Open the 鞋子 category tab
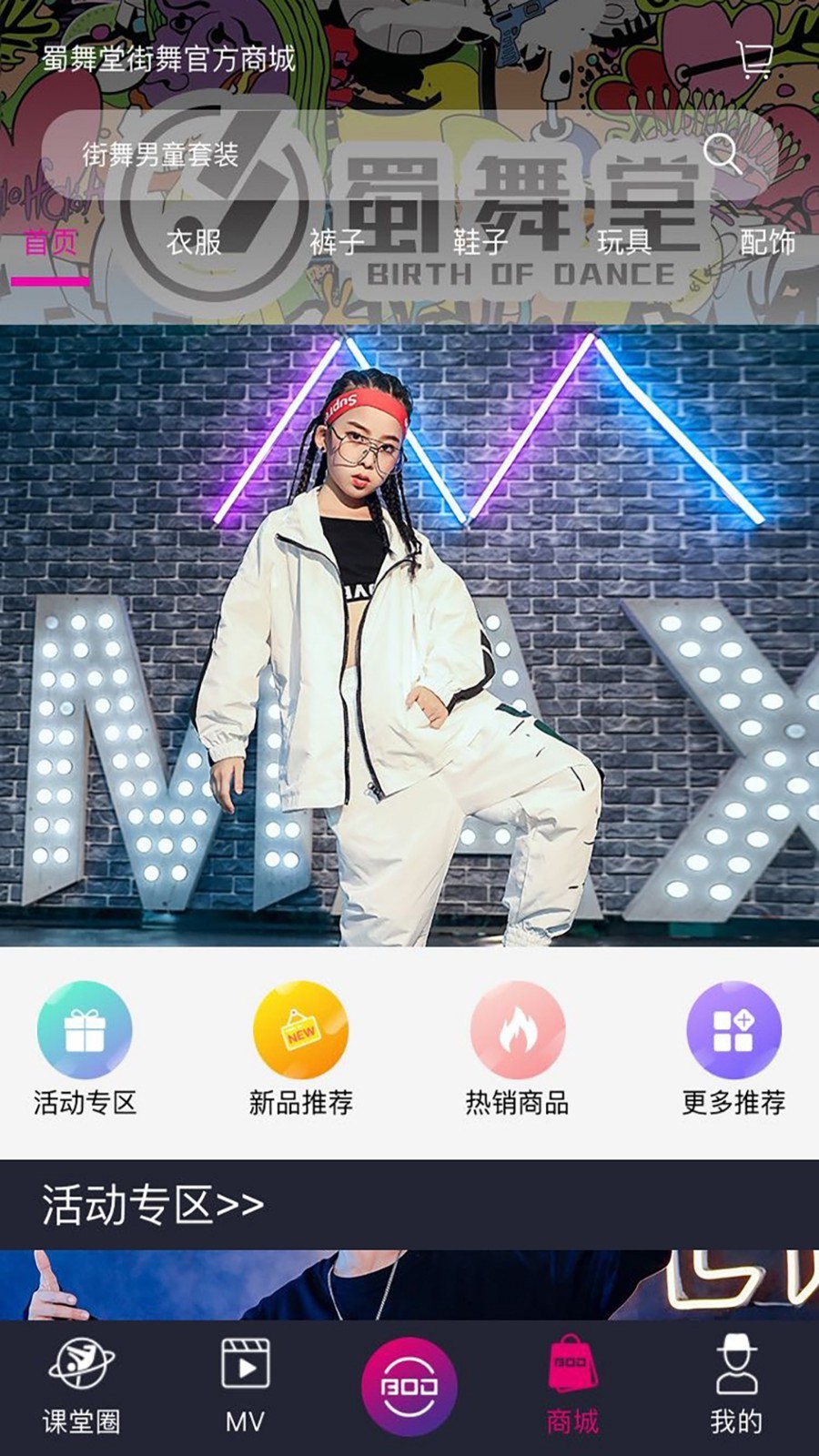Screen dimensions: 819x1456 click(480, 243)
